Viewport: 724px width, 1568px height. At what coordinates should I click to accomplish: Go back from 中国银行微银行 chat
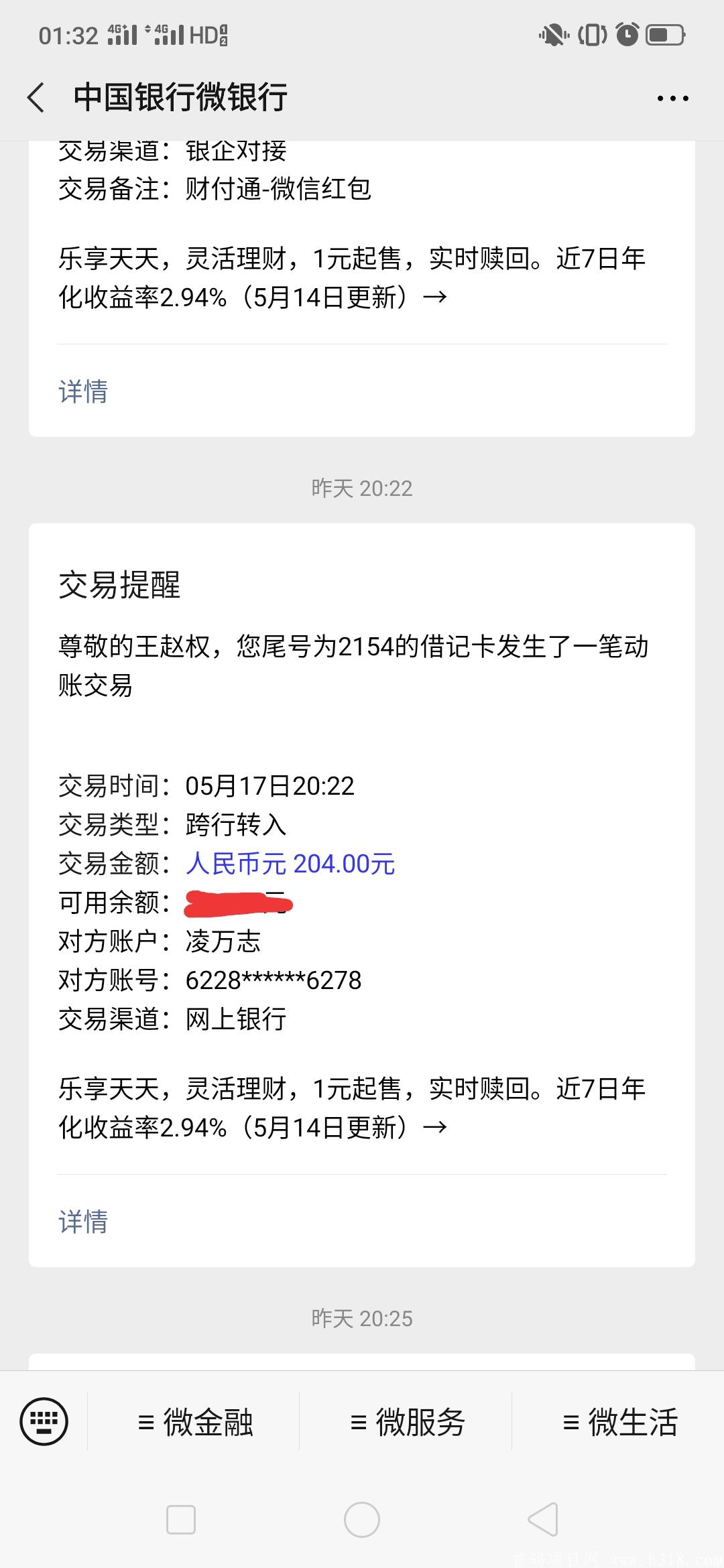tap(36, 98)
